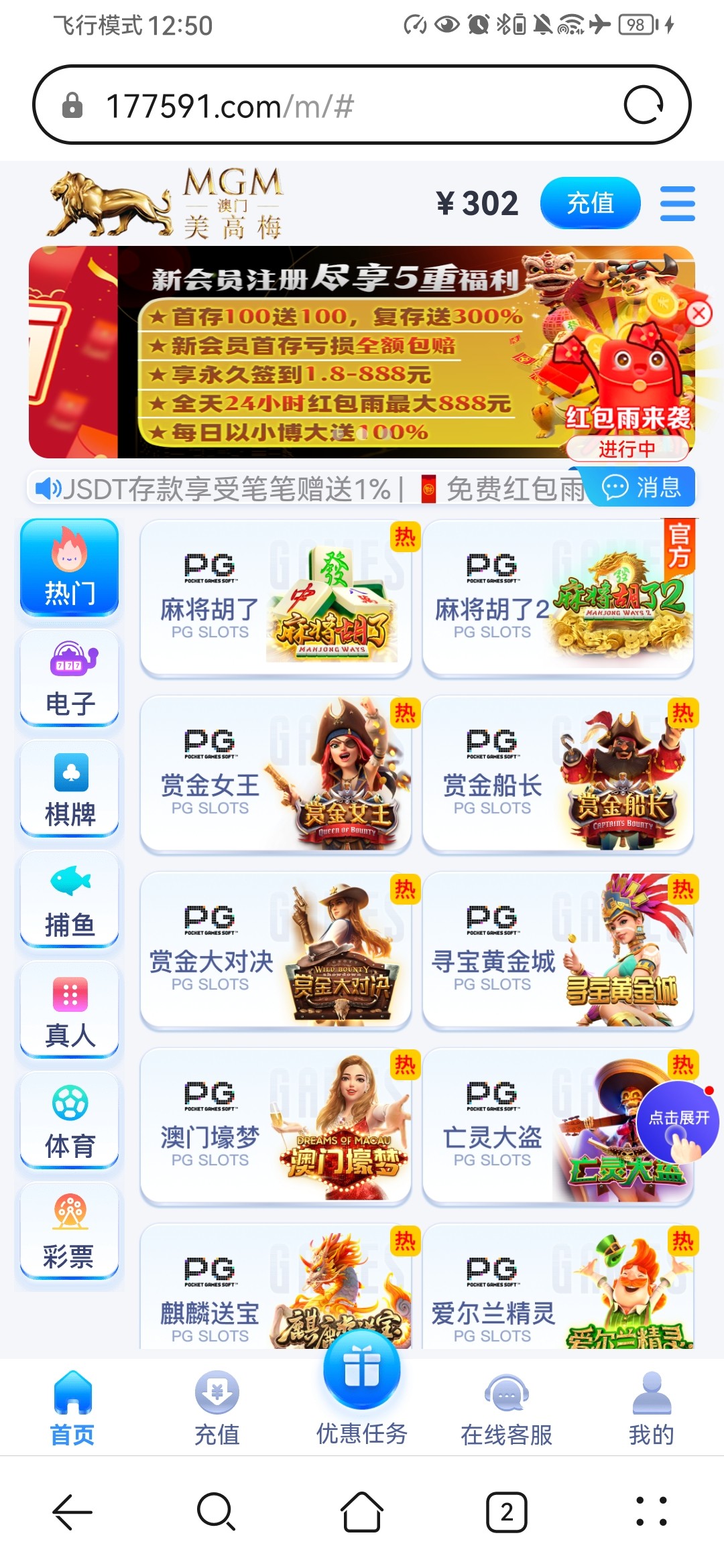Tap the 点击展开 floating button

pyautogui.click(x=678, y=1122)
